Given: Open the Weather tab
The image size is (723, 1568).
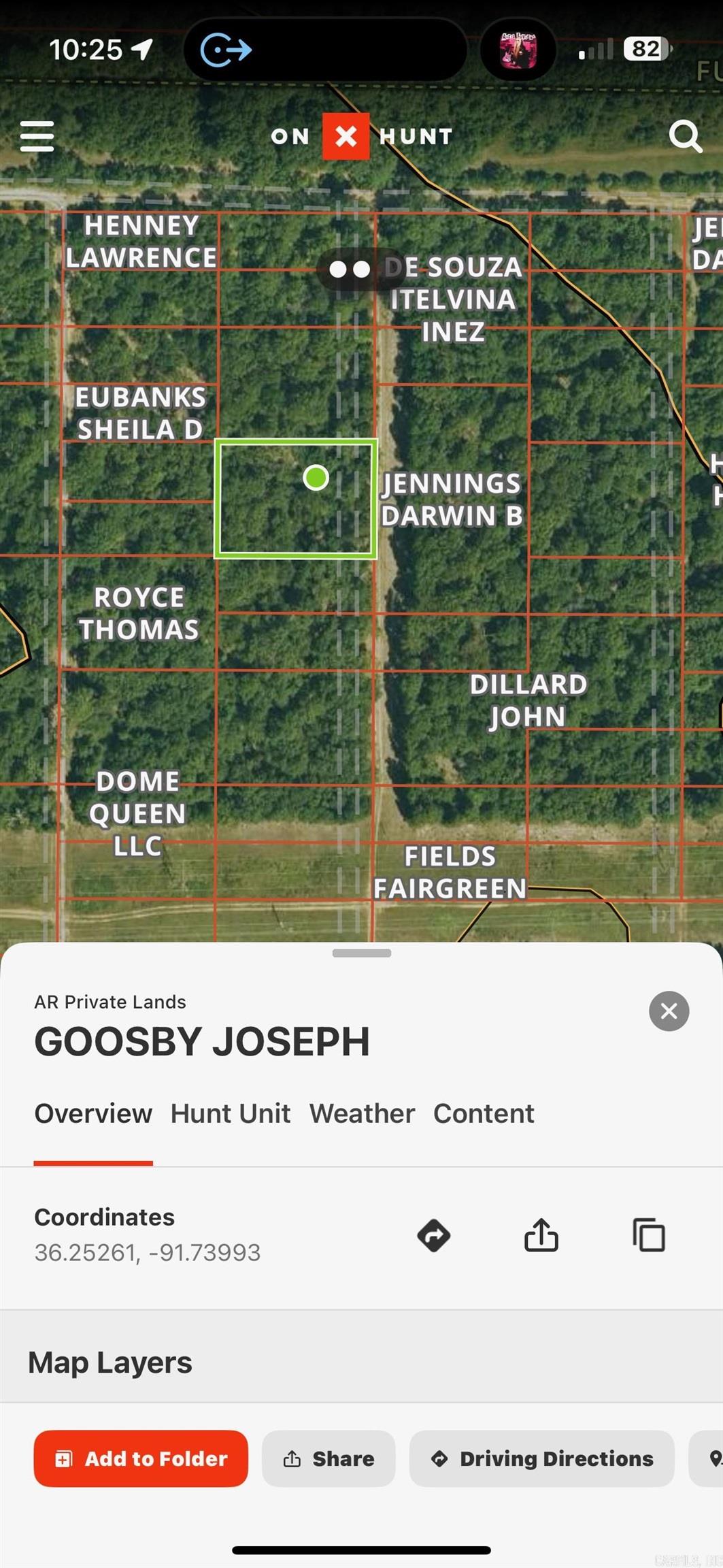Looking at the screenshot, I should (361, 1113).
